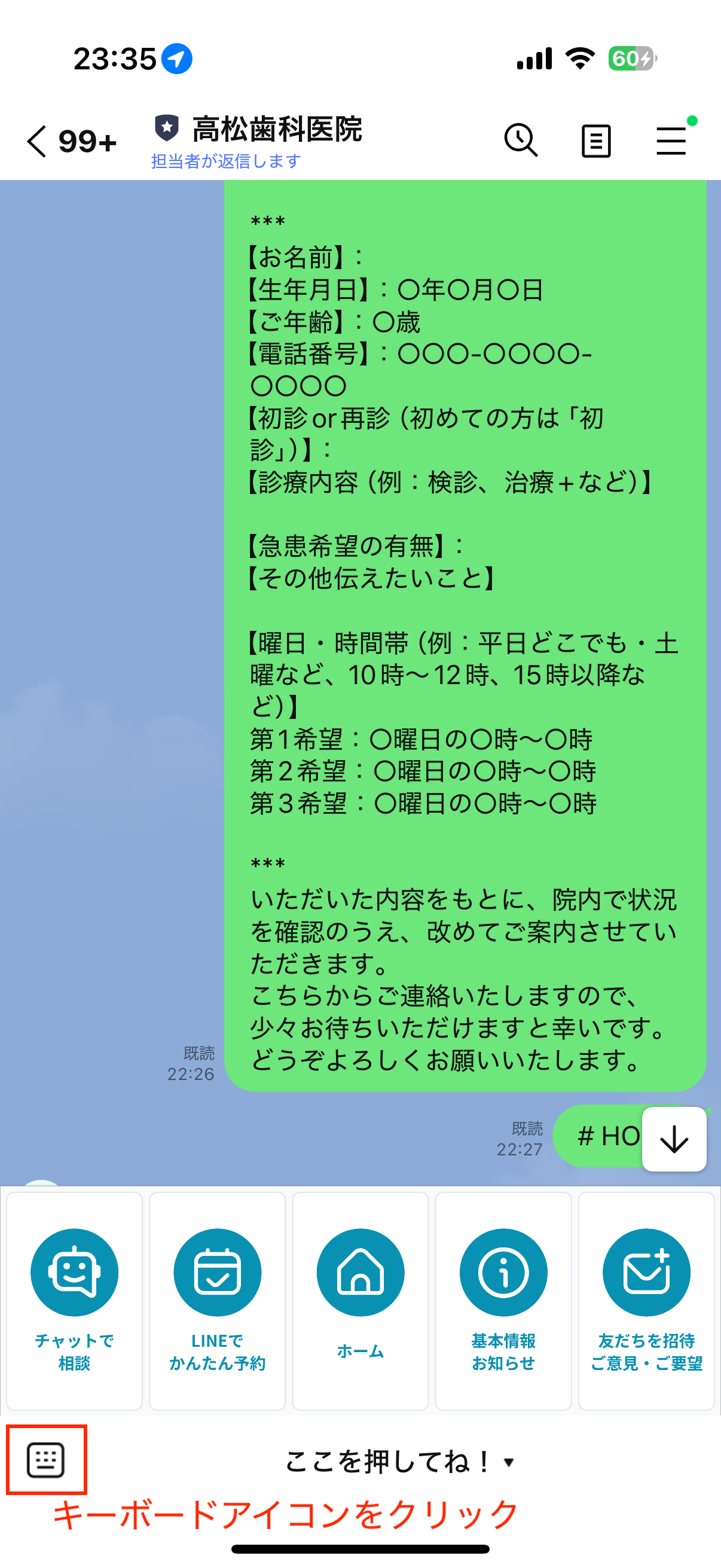Select チャットで相談 in the rich menu
The width and height of the screenshot is (721, 1568).
[74, 1300]
